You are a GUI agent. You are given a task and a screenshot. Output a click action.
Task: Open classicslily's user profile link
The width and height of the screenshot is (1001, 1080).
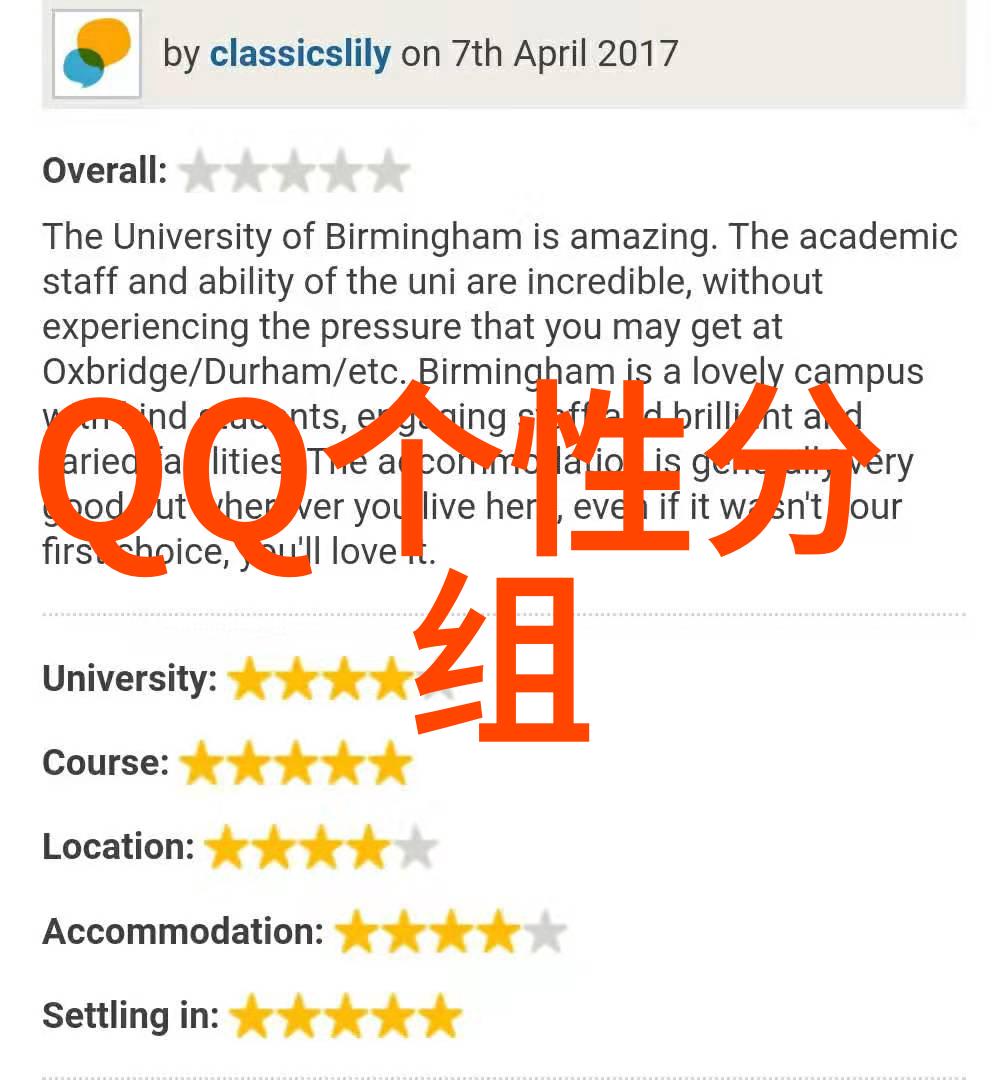299,53
